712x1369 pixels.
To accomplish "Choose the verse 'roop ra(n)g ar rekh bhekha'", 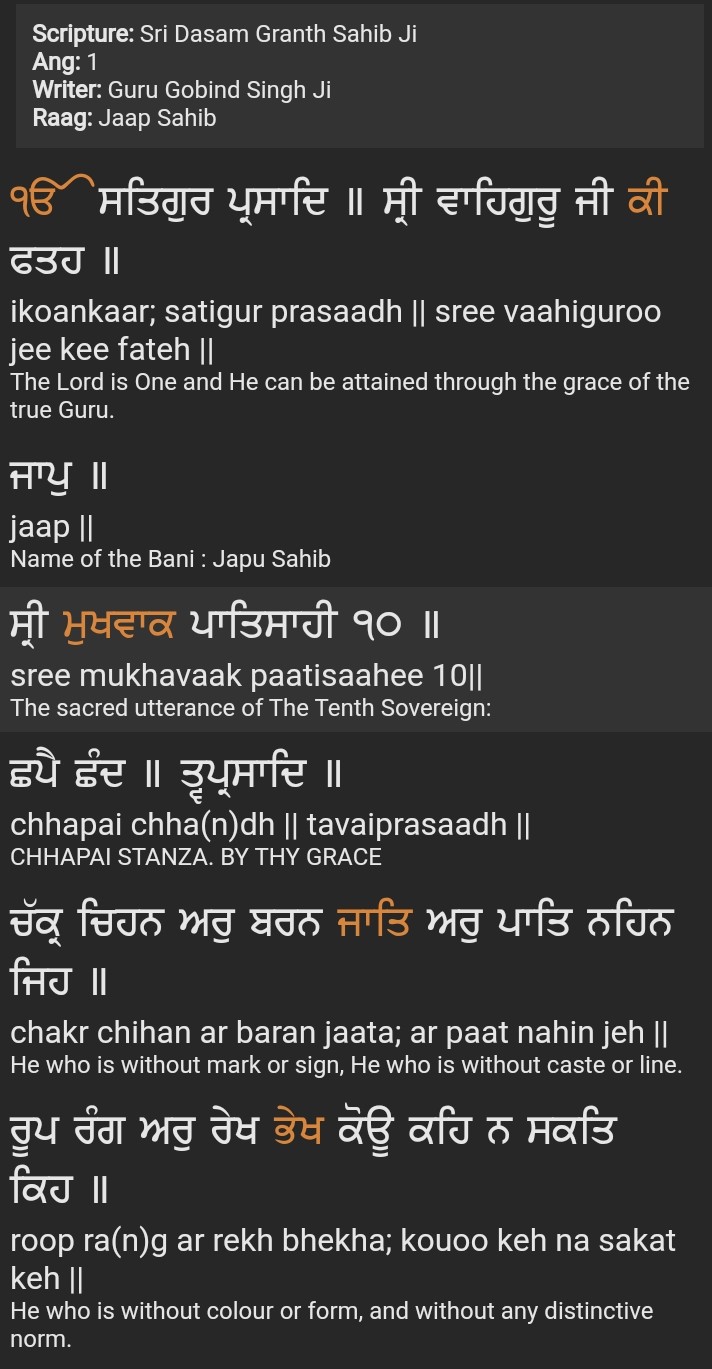I will click(343, 1241).
